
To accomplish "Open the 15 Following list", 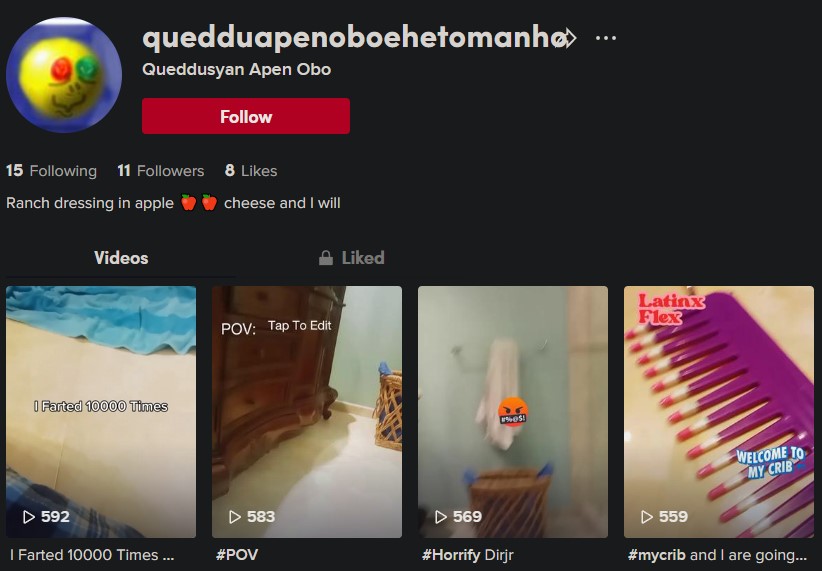I will pos(52,171).
